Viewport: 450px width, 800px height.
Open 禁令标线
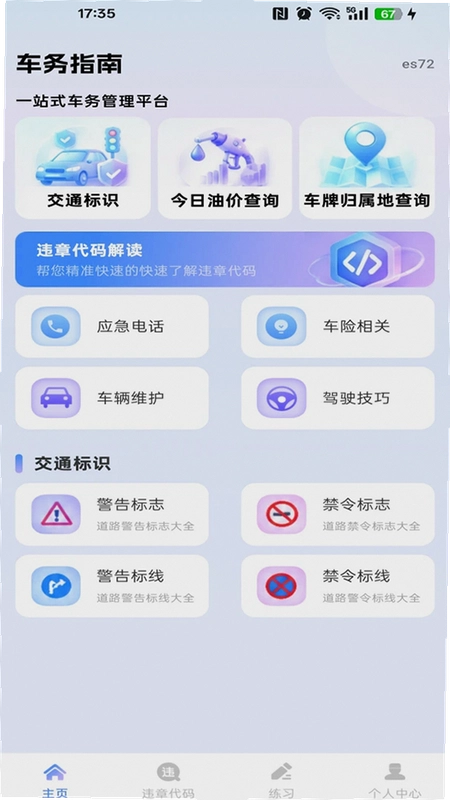[x=338, y=586]
